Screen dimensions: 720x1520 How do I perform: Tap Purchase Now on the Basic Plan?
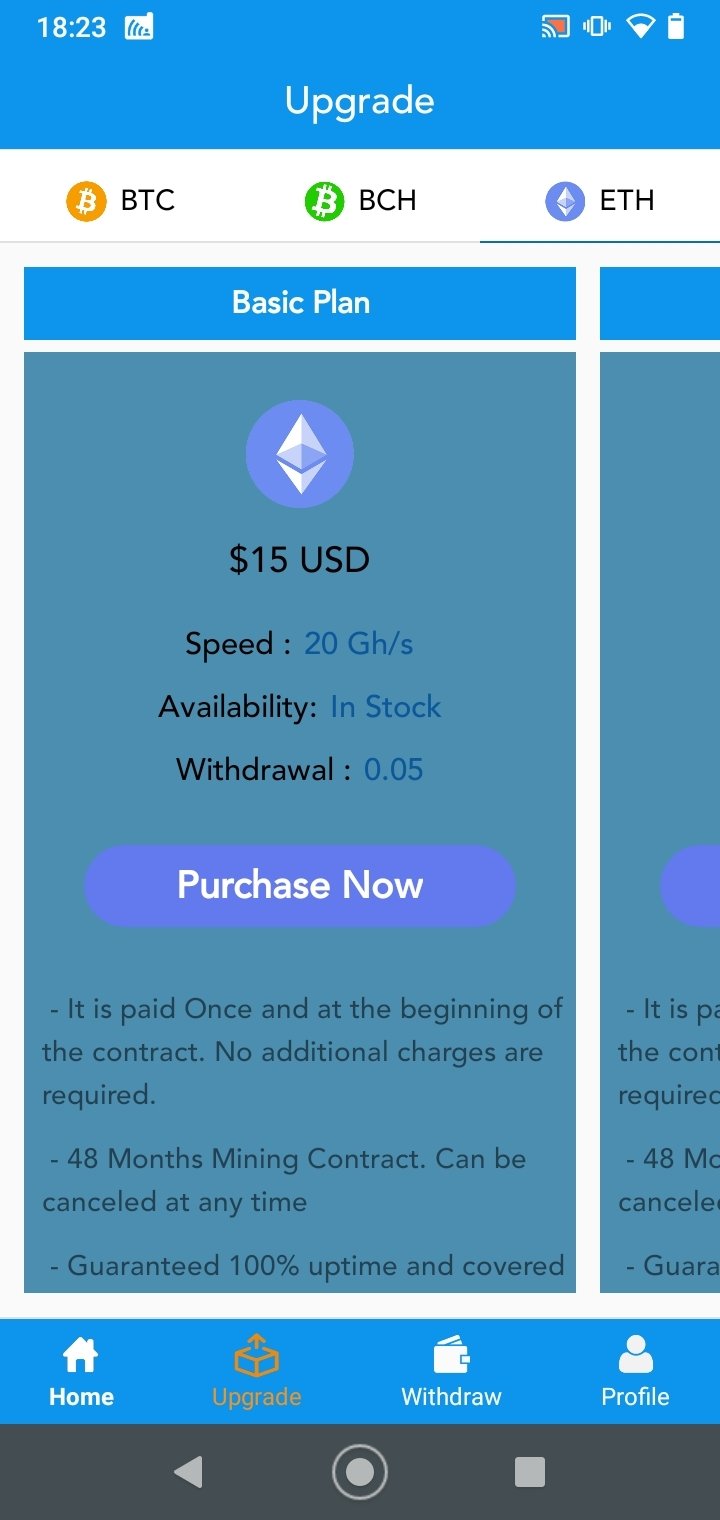click(300, 885)
